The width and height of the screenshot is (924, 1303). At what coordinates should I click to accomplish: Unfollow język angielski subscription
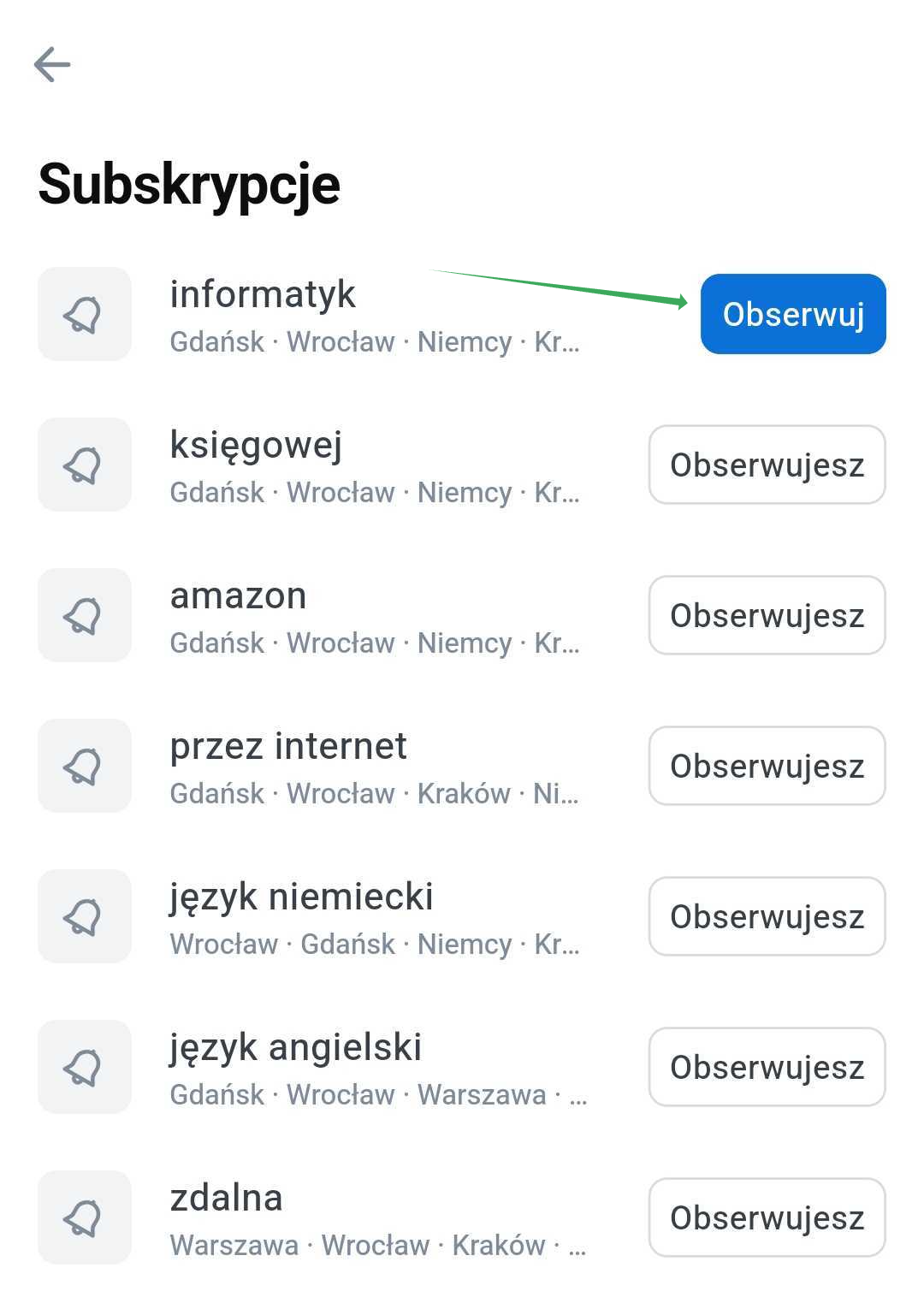point(767,1067)
